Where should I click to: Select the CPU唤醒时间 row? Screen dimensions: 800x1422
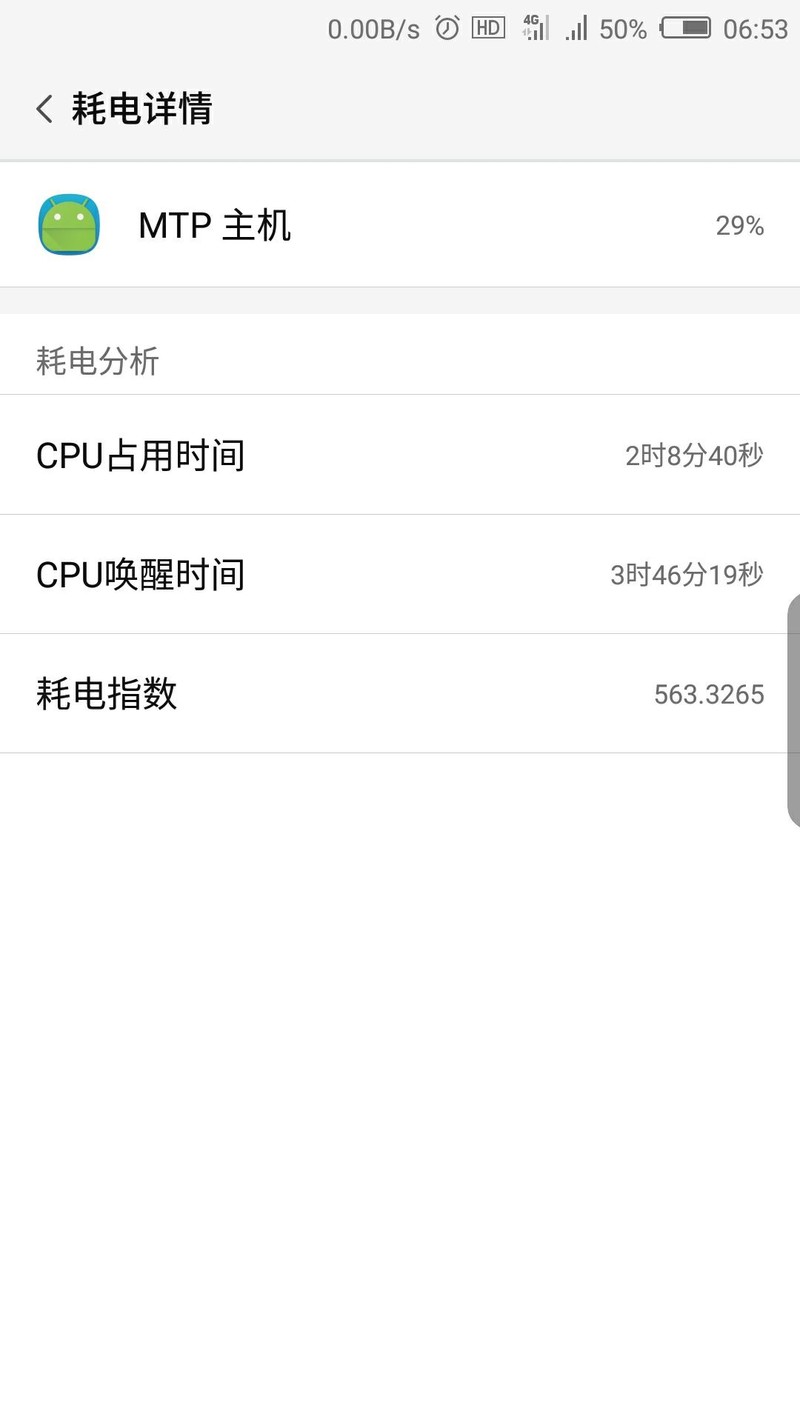click(400, 575)
